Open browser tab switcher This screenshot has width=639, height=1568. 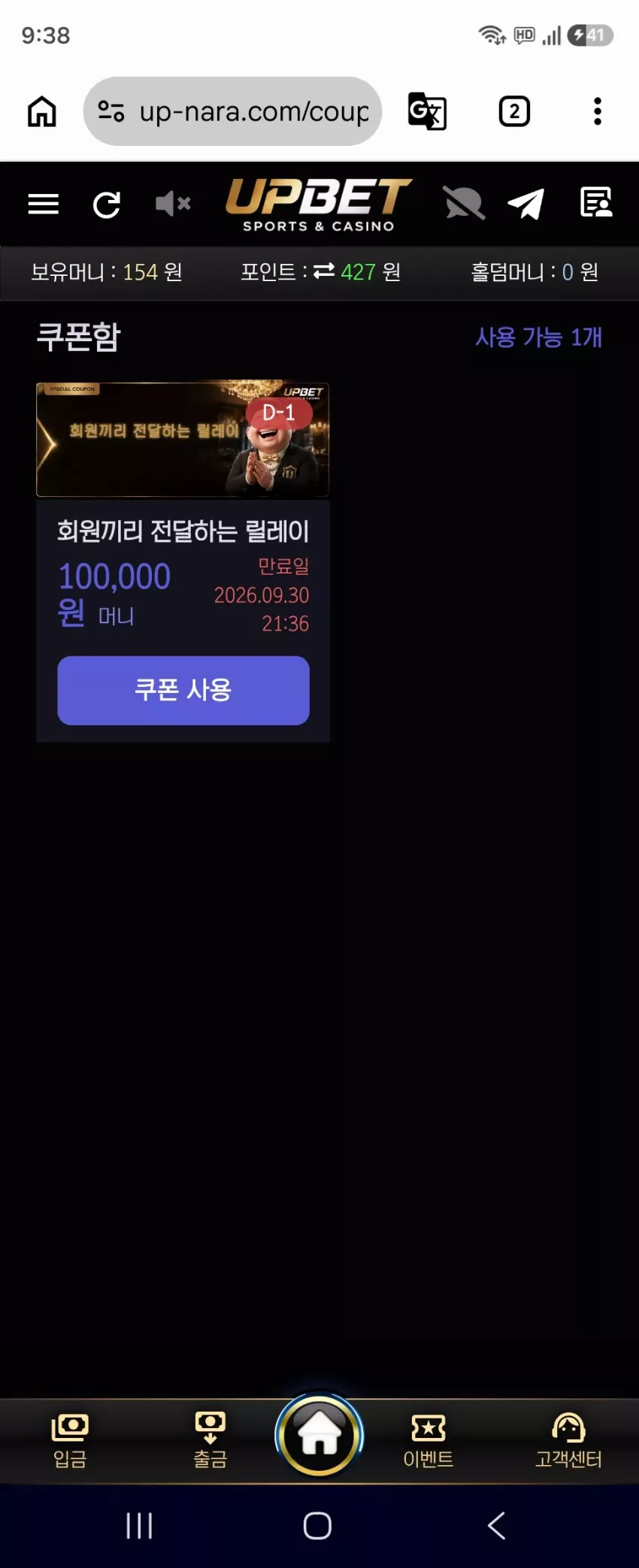tap(514, 111)
